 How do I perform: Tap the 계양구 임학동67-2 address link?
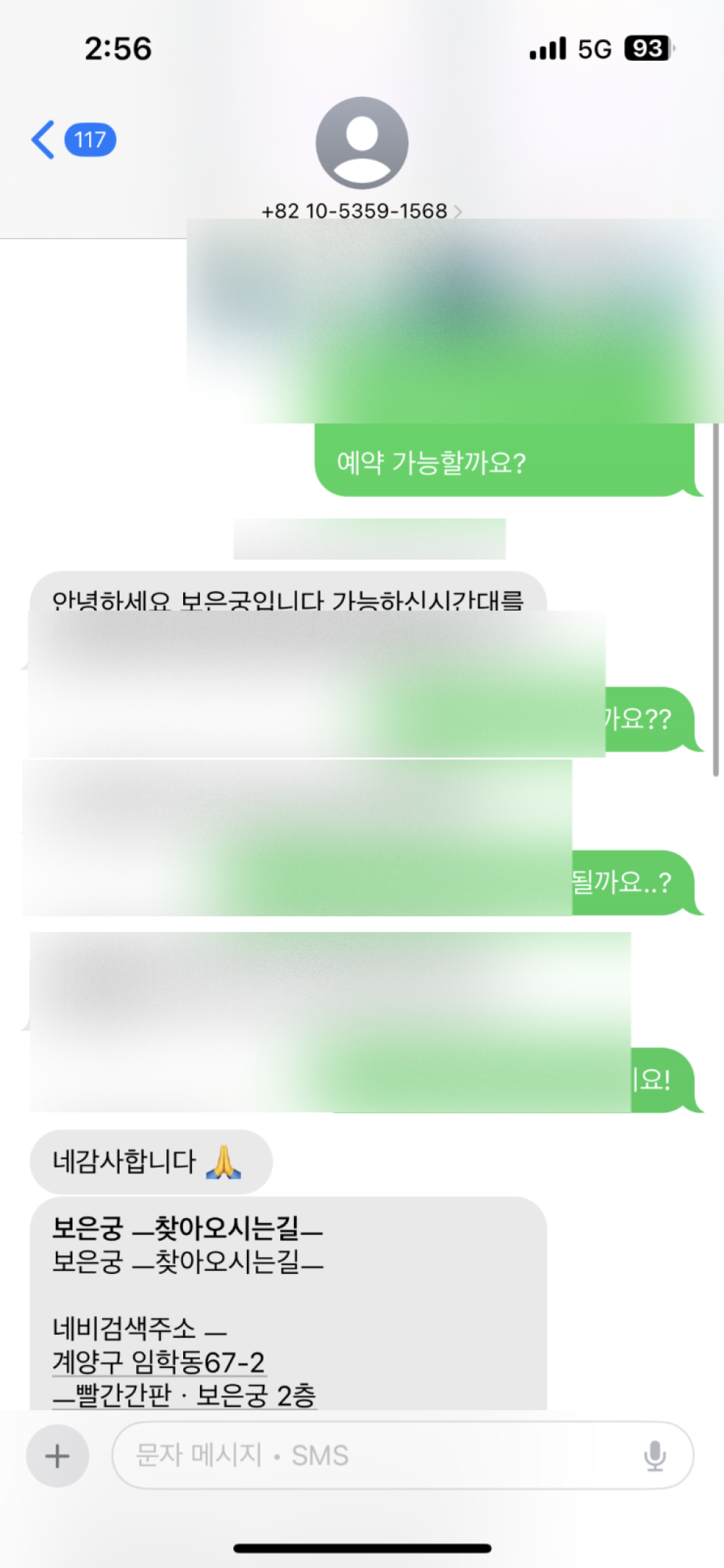coord(159,1362)
